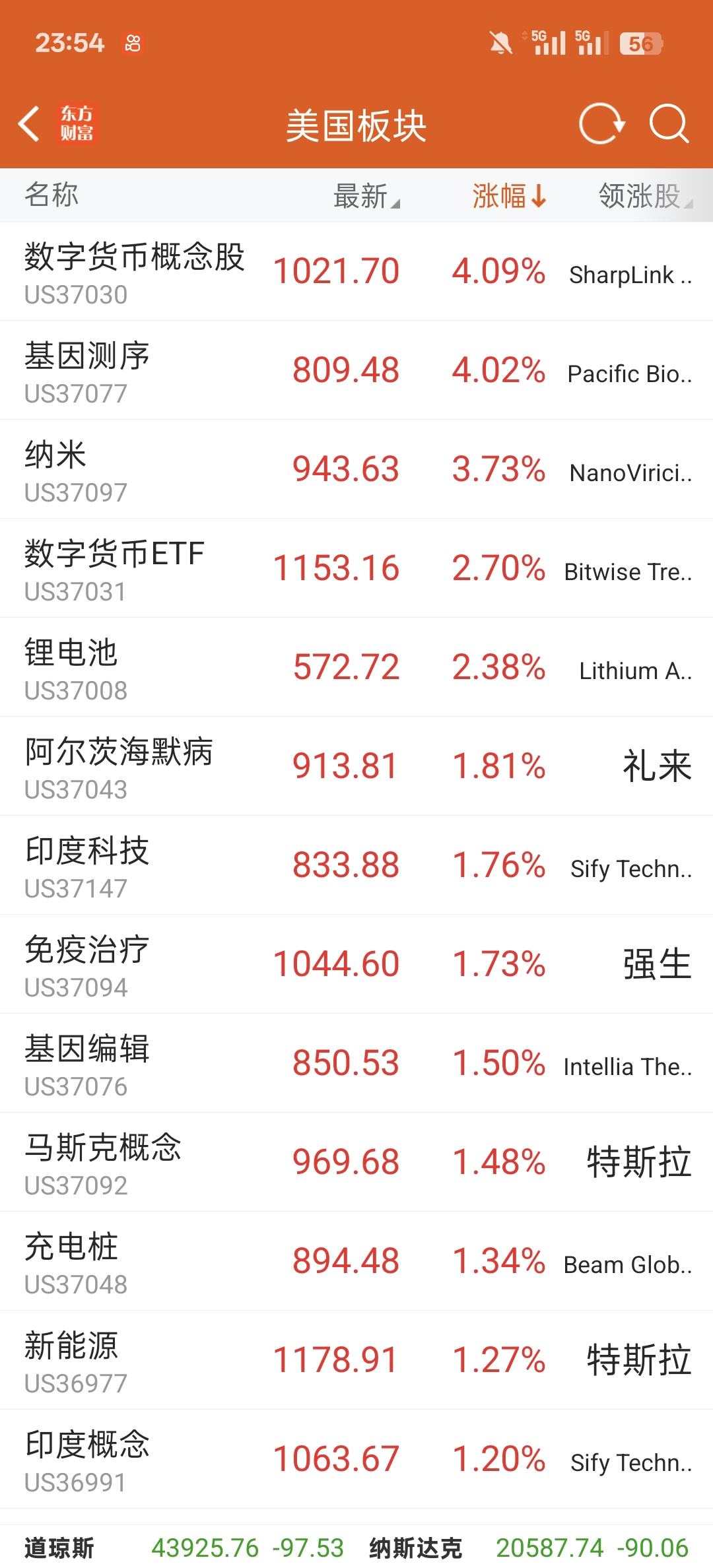Open the 新能源 sector row
Image resolution: width=713 pixels, height=1568 pixels.
point(356,1360)
